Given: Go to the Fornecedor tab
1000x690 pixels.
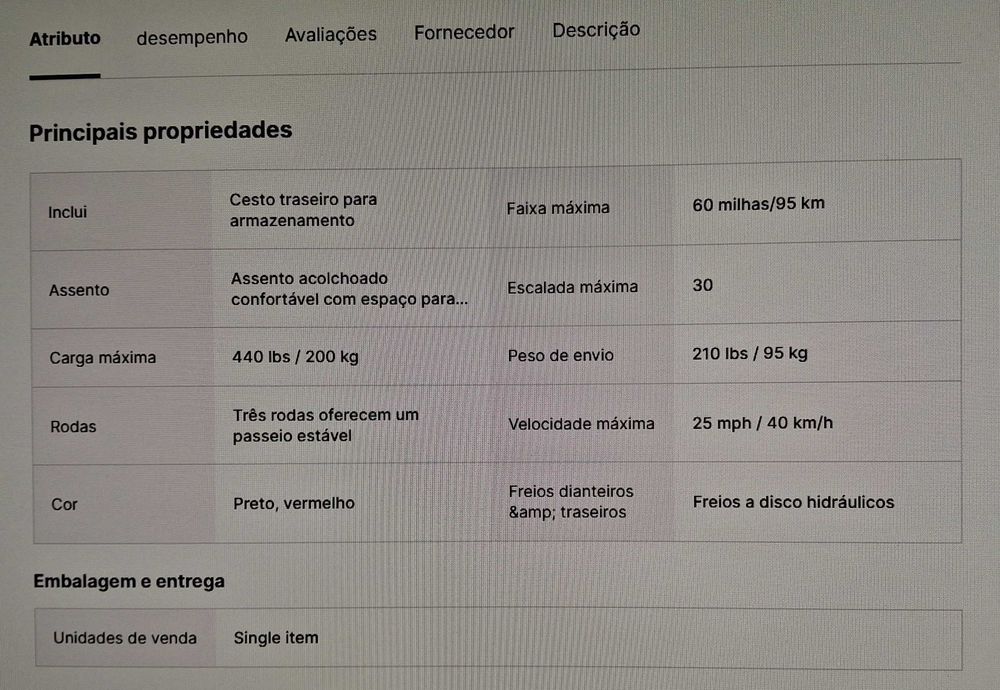Looking at the screenshot, I should (464, 33).
